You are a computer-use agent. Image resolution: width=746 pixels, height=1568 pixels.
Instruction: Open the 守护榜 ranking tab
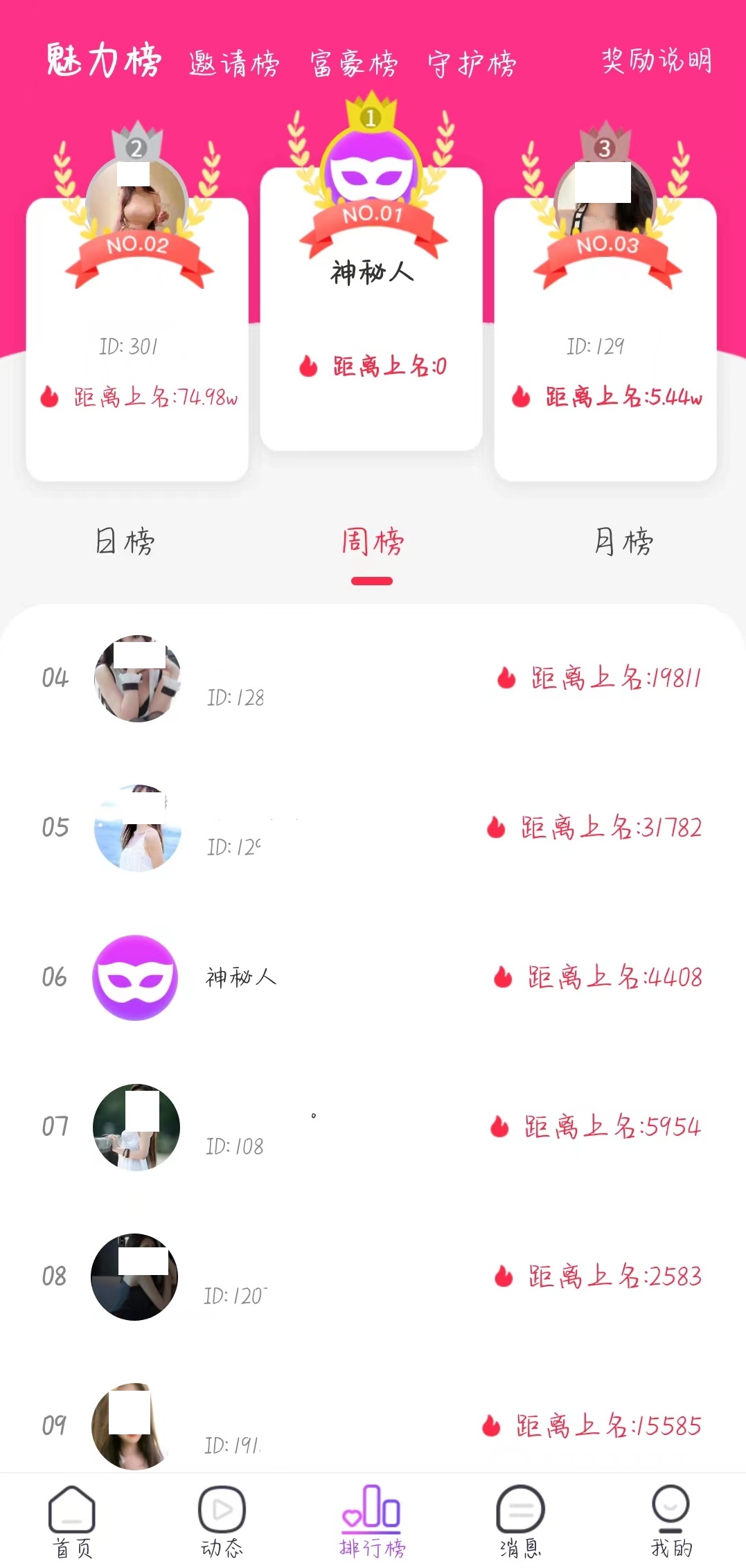pyautogui.click(x=472, y=64)
